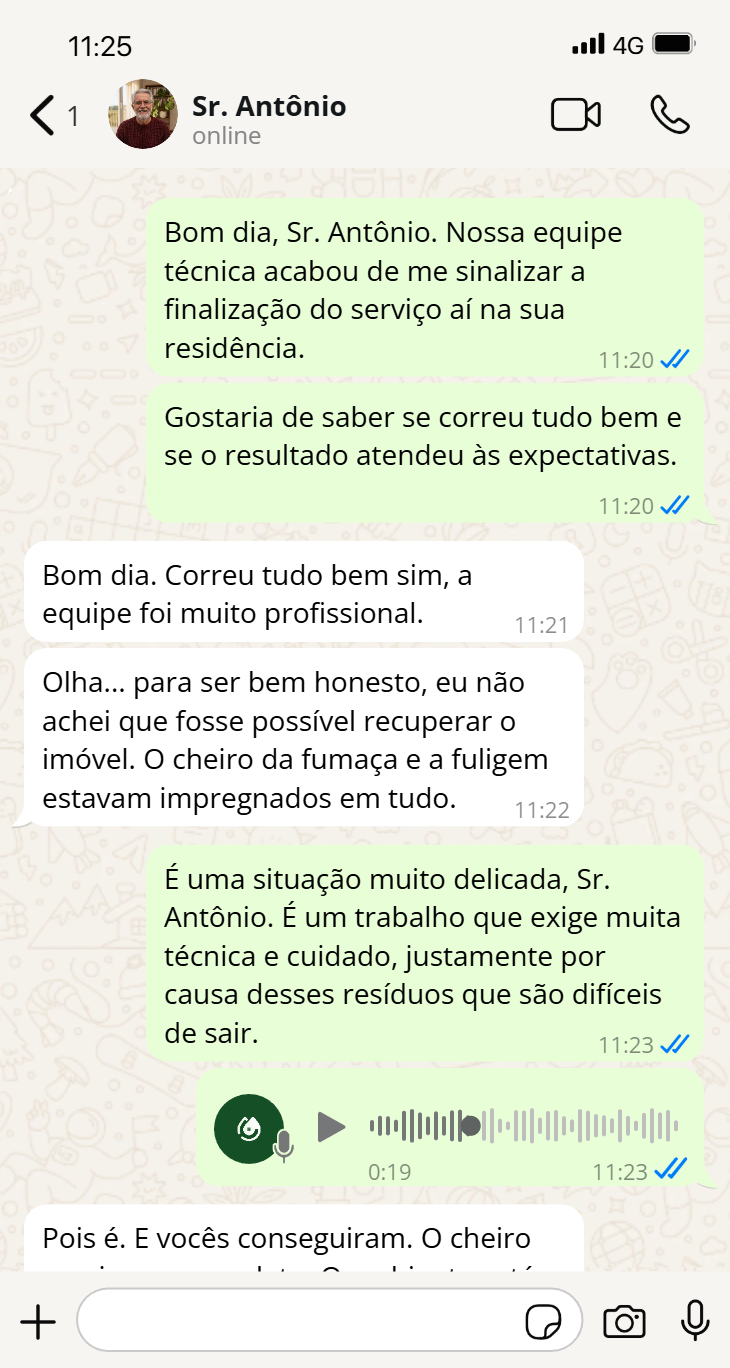Open the camera to take a photo
This screenshot has width=730, height=1368.
coord(624,1322)
